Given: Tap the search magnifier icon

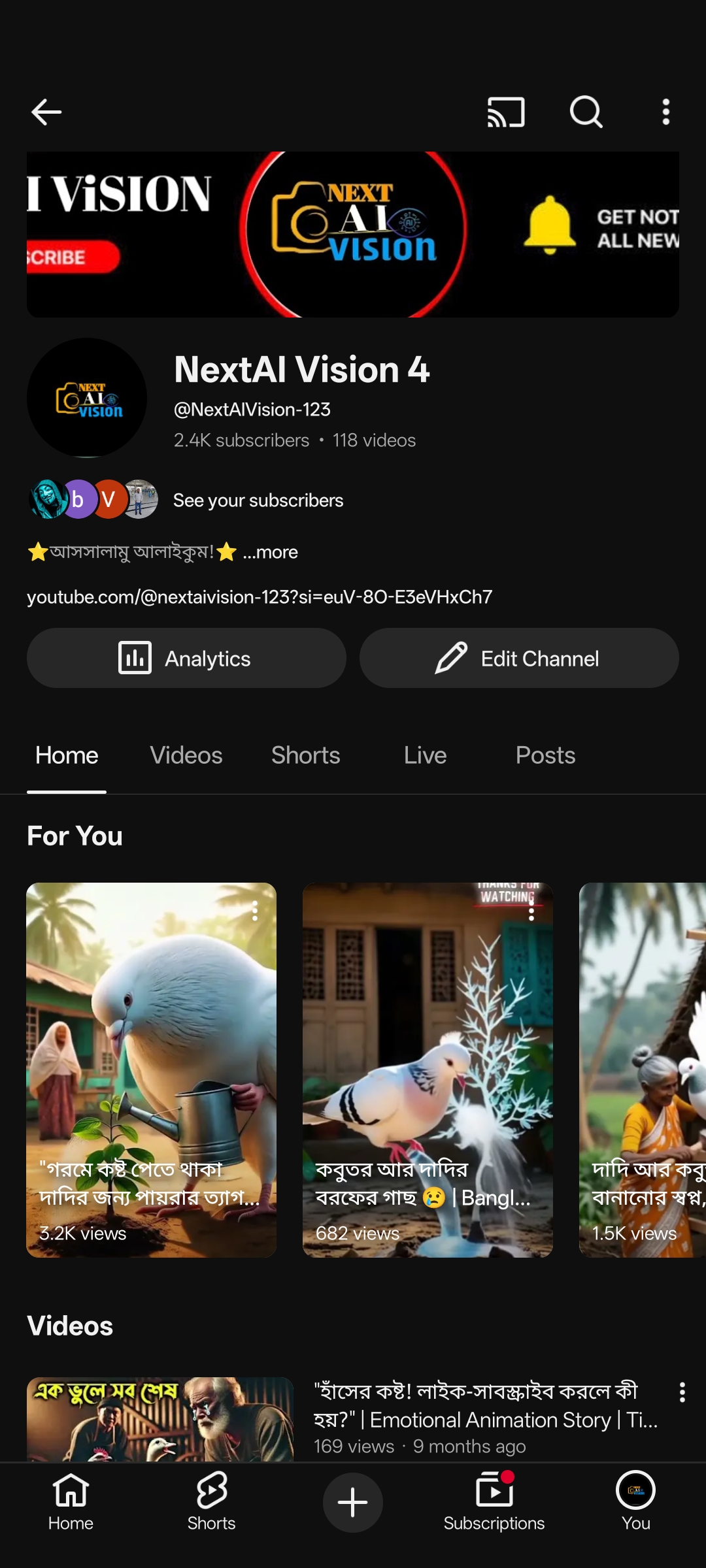Looking at the screenshot, I should click(x=586, y=112).
